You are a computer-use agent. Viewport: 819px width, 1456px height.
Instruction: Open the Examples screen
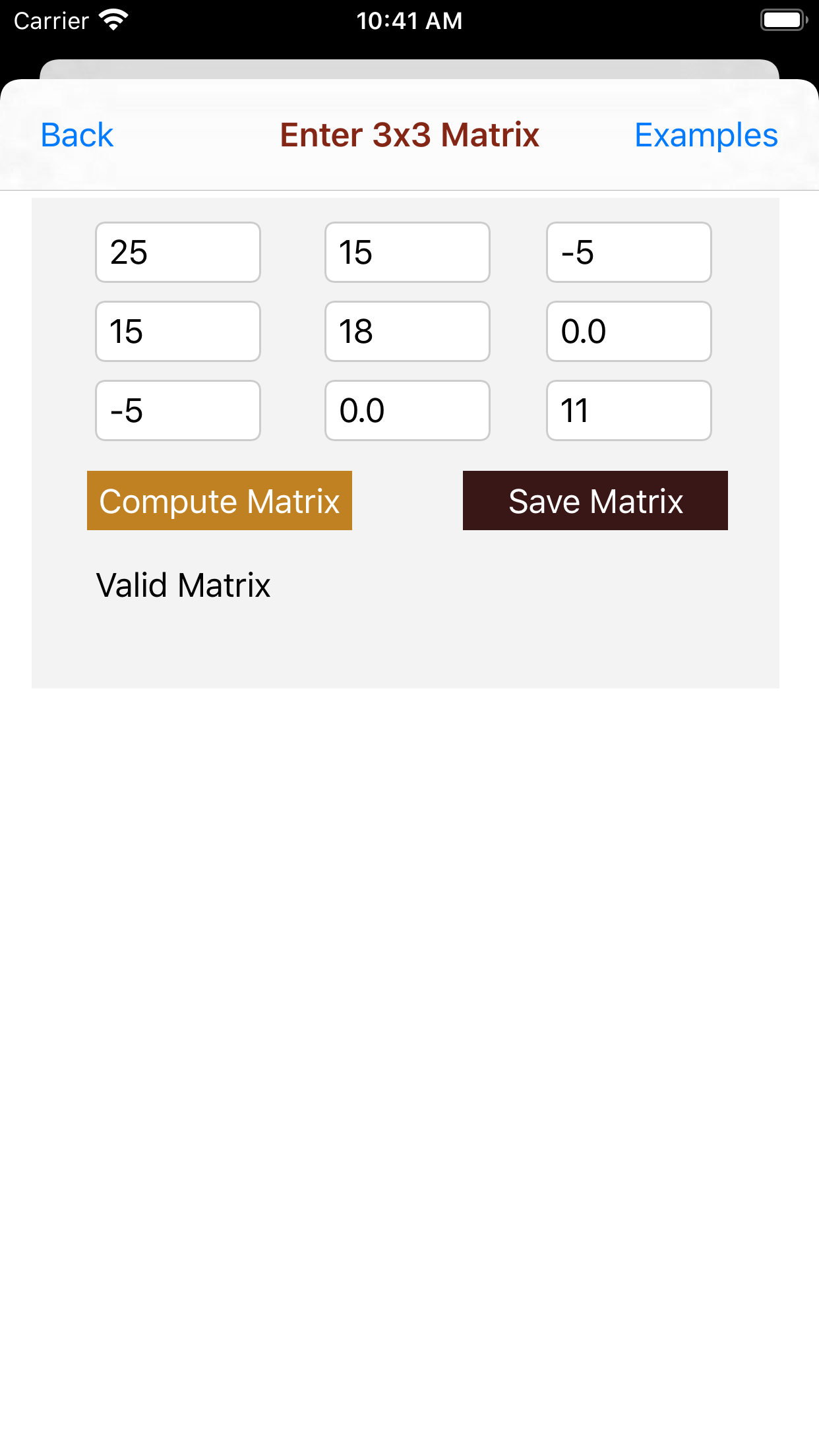tap(706, 135)
